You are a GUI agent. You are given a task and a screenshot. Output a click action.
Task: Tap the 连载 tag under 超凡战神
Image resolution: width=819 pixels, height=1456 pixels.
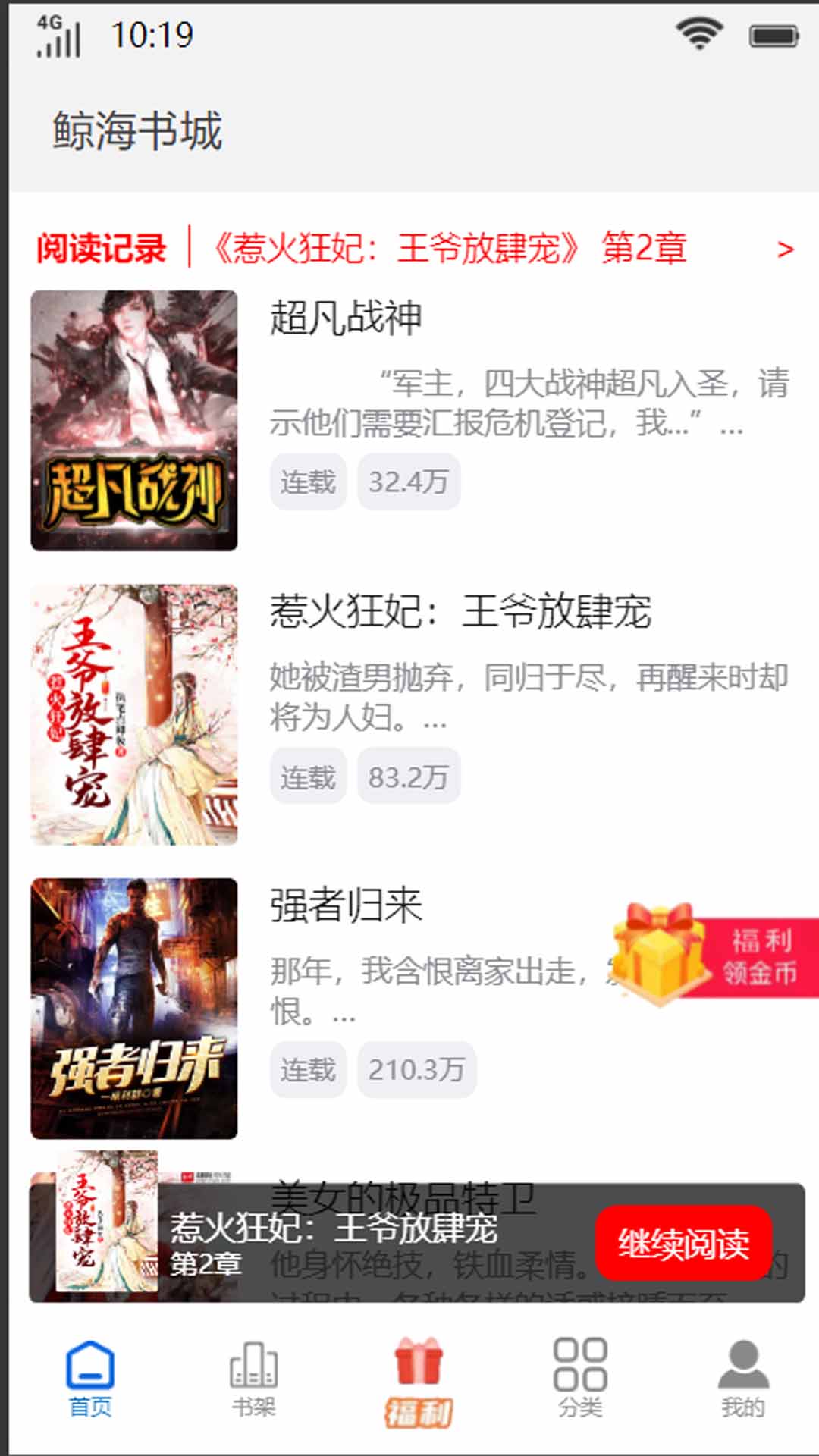(307, 481)
